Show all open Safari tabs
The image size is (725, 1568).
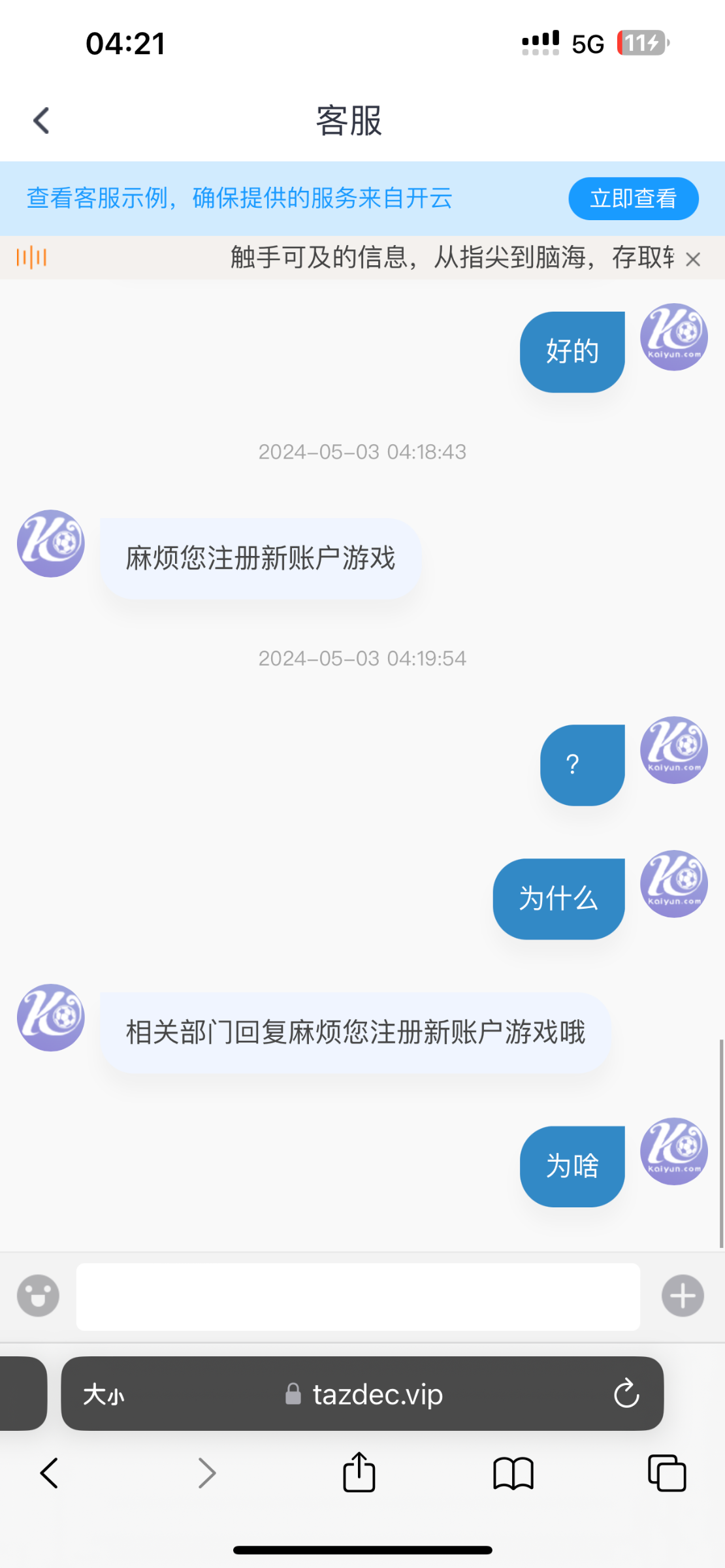[x=667, y=1473]
